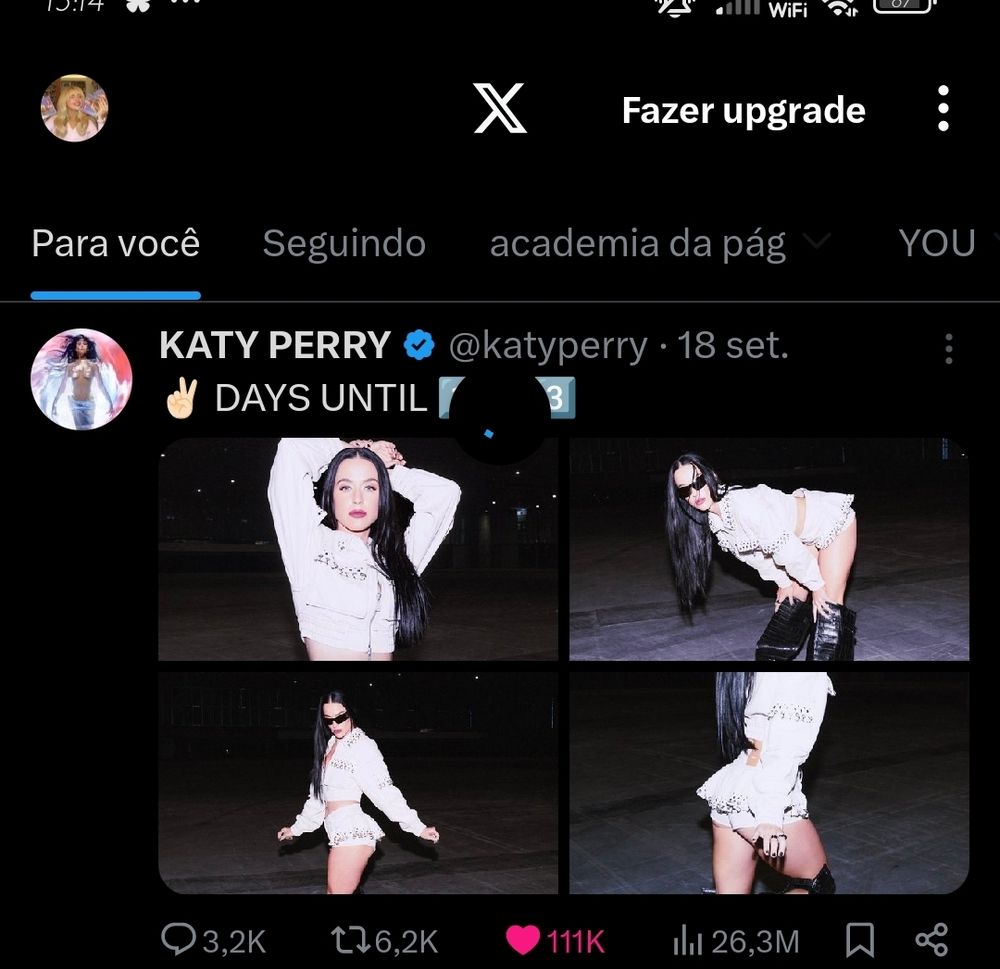Switch to the Para você tab
Screen dimensions: 1000x969
pos(115,244)
